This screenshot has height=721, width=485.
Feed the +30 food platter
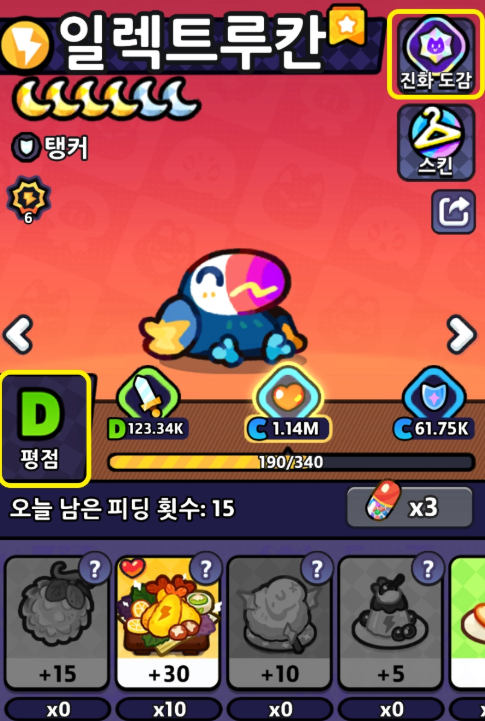pyautogui.click(x=168, y=623)
